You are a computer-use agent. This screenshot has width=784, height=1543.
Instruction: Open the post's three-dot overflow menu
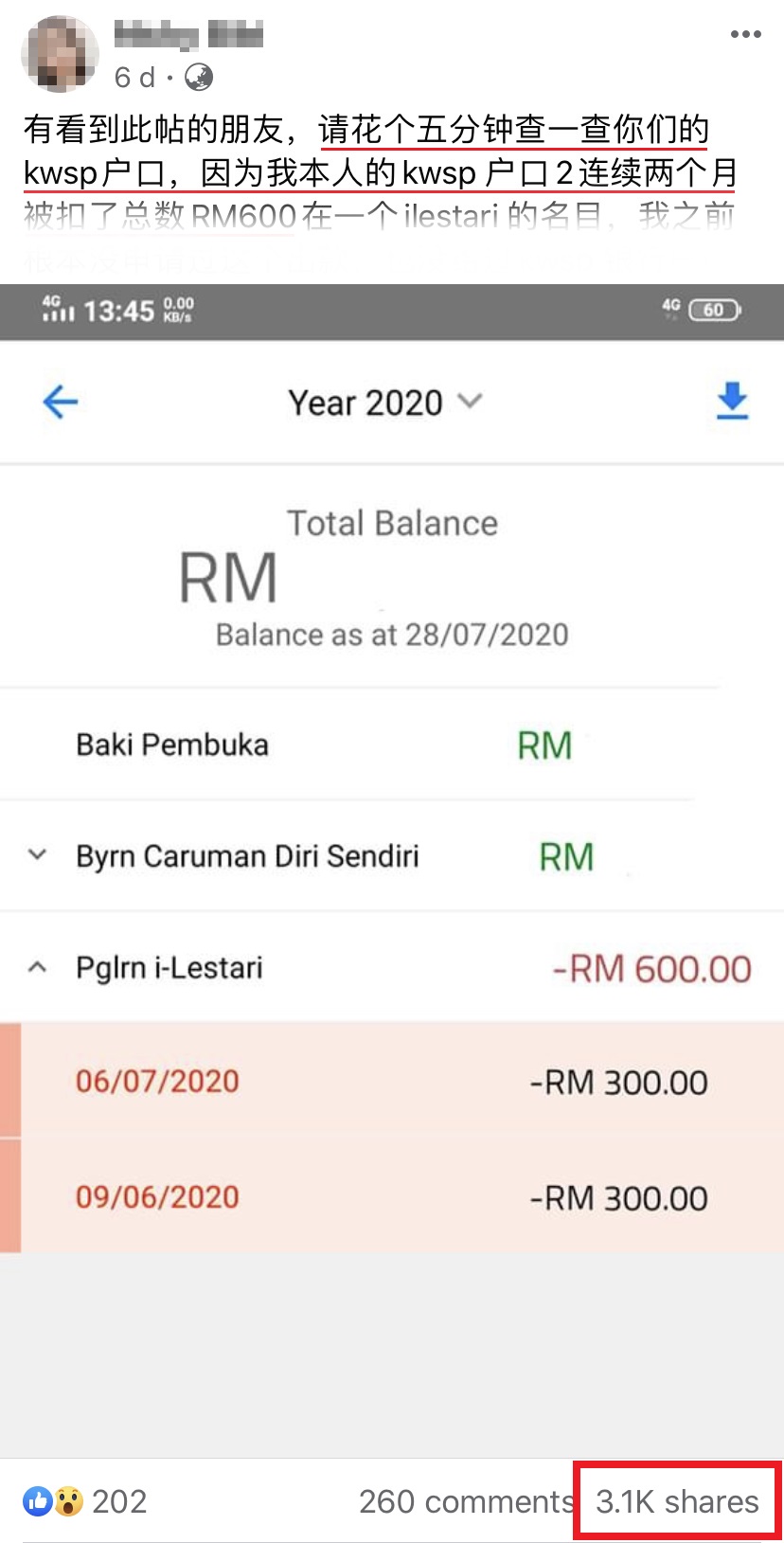click(x=745, y=35)
